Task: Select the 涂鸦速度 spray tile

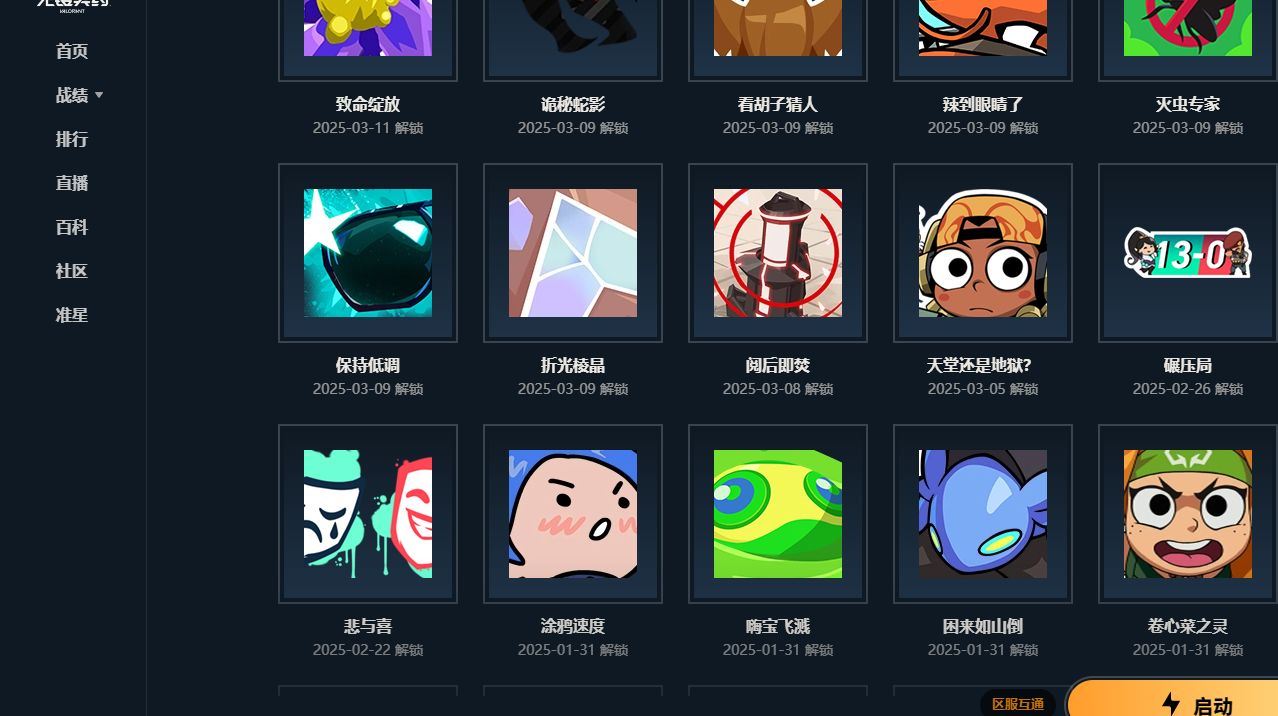Action: 573,514
